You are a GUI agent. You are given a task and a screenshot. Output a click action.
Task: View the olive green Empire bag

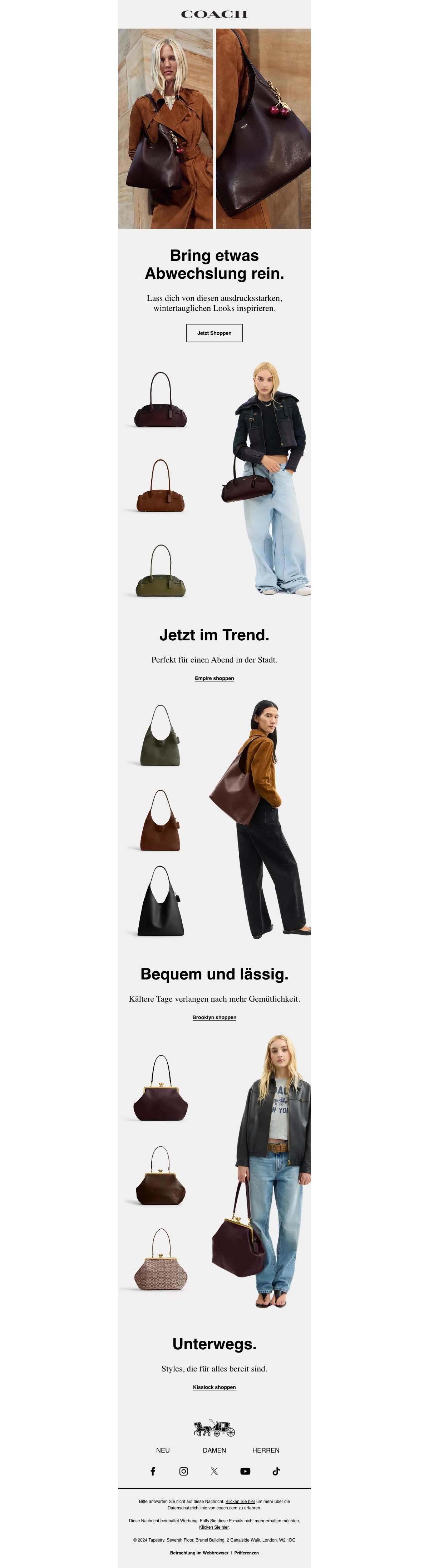[x=160, y=572]
